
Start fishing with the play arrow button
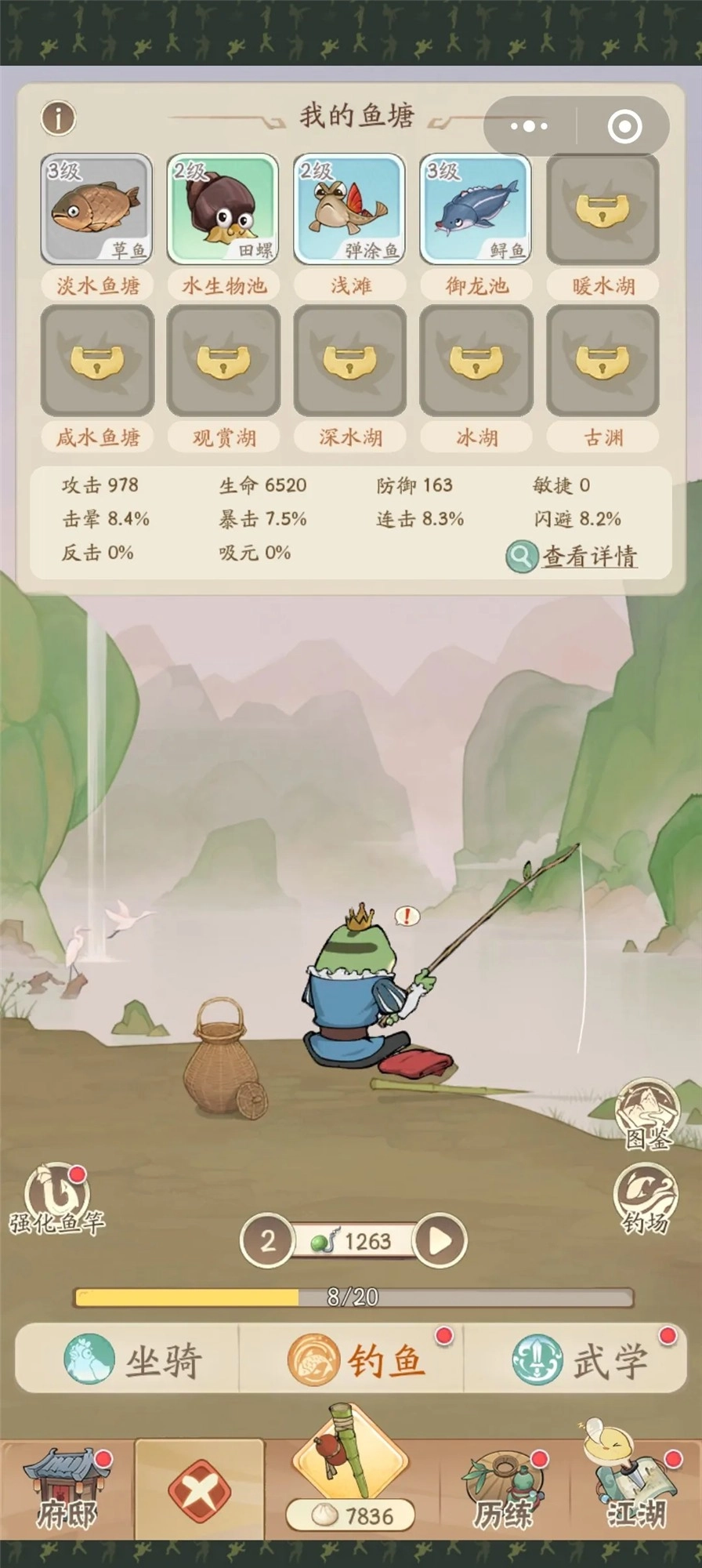click(440, 1241)
